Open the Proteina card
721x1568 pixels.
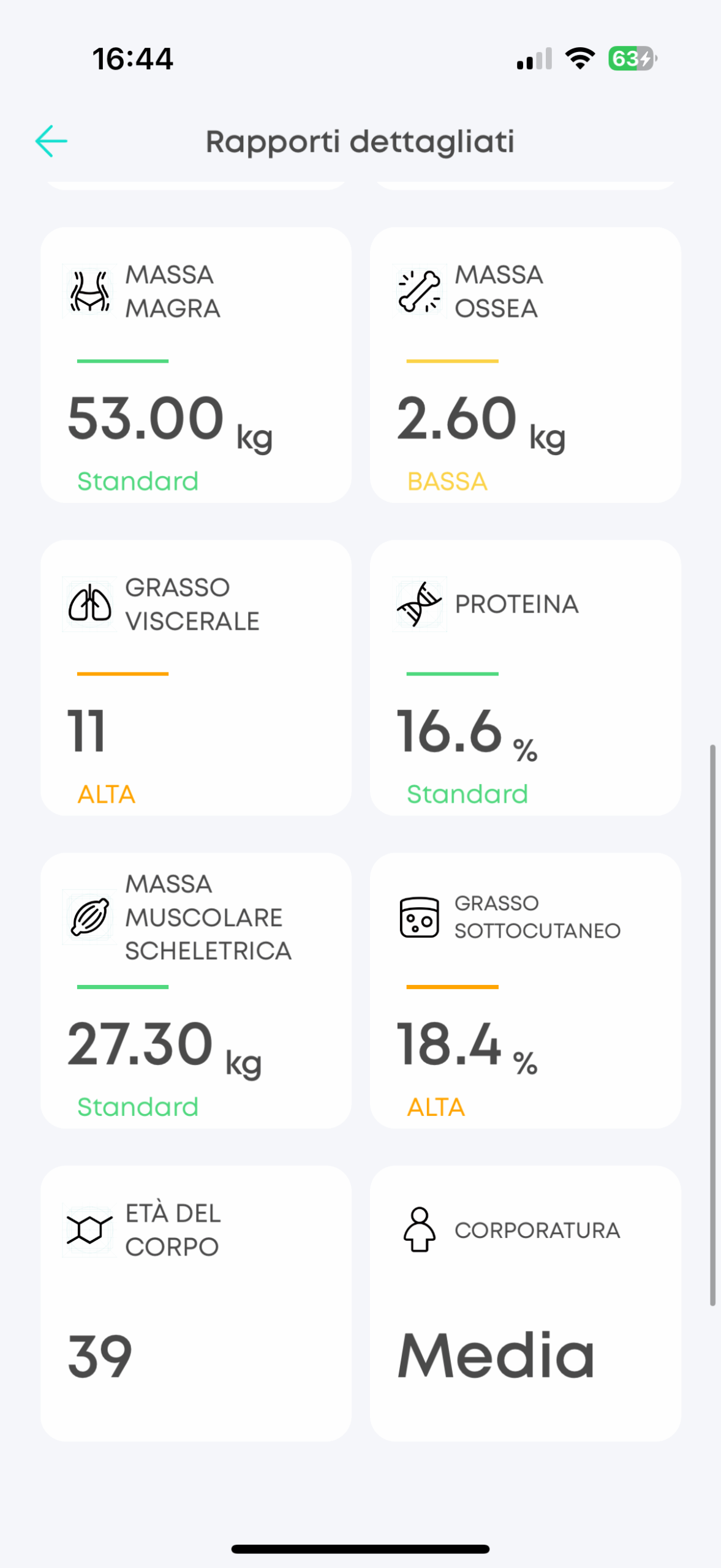pyautogui.click(x=526, y=677)
